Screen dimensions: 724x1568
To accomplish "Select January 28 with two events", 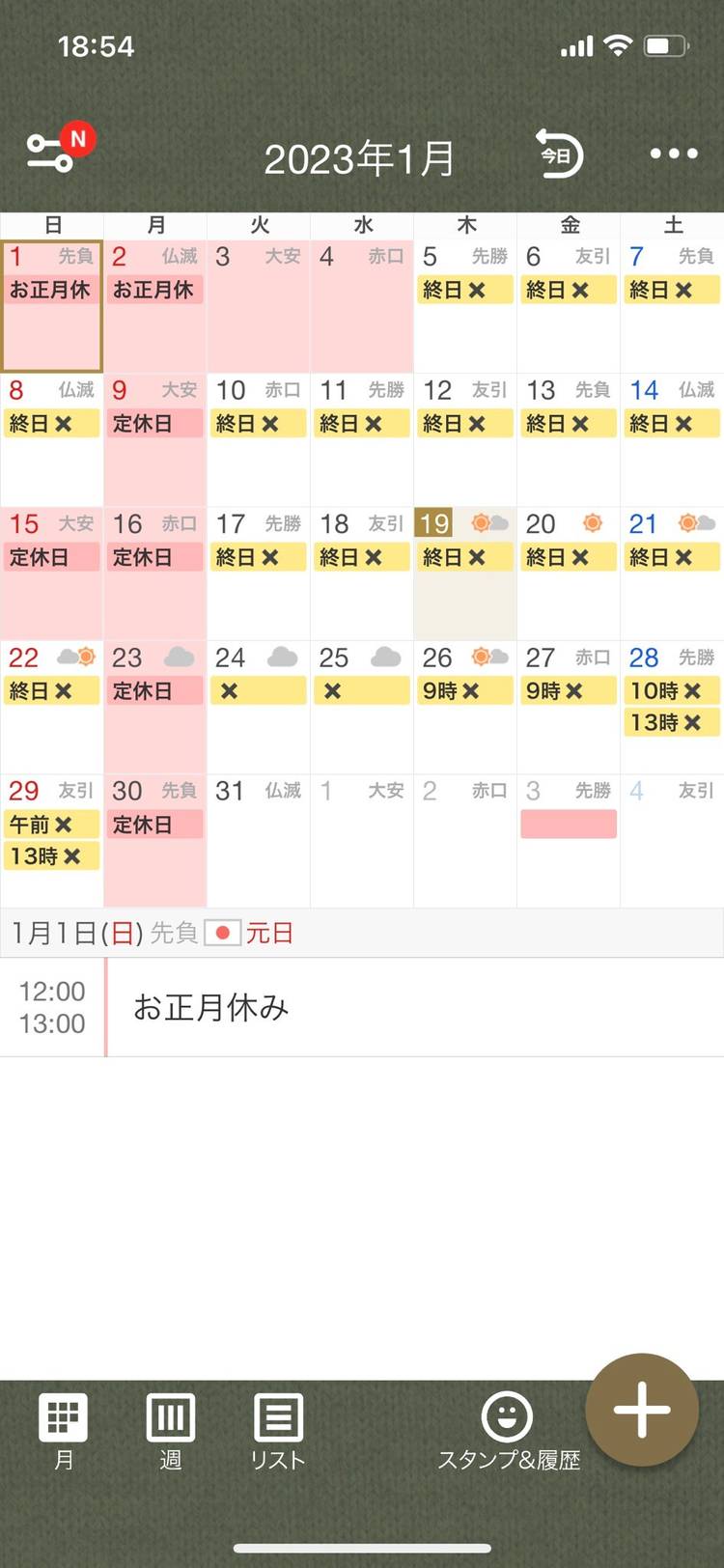I will click(672, 707).
